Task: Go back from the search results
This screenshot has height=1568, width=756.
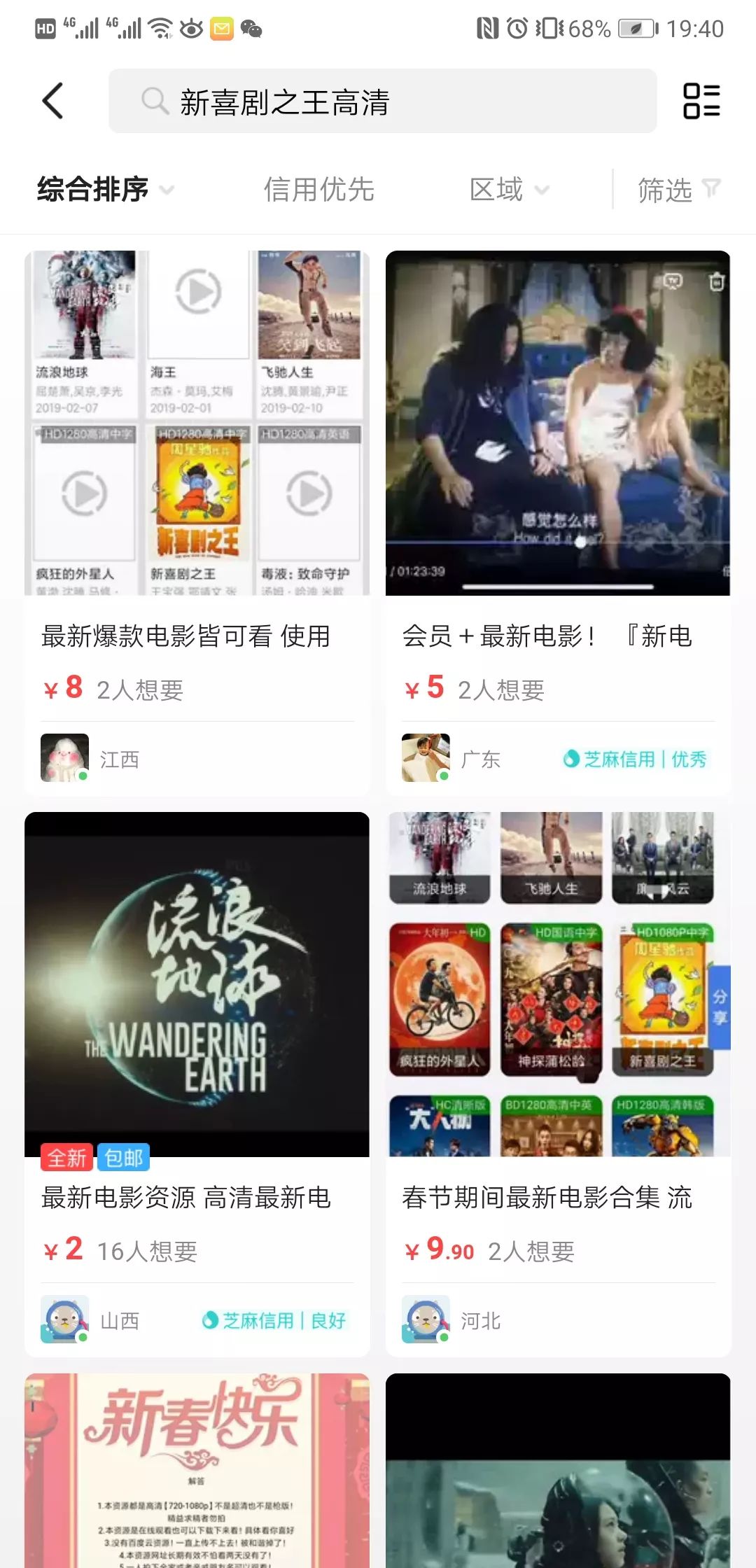Action: pyautogui.click(x=53, y=101)
